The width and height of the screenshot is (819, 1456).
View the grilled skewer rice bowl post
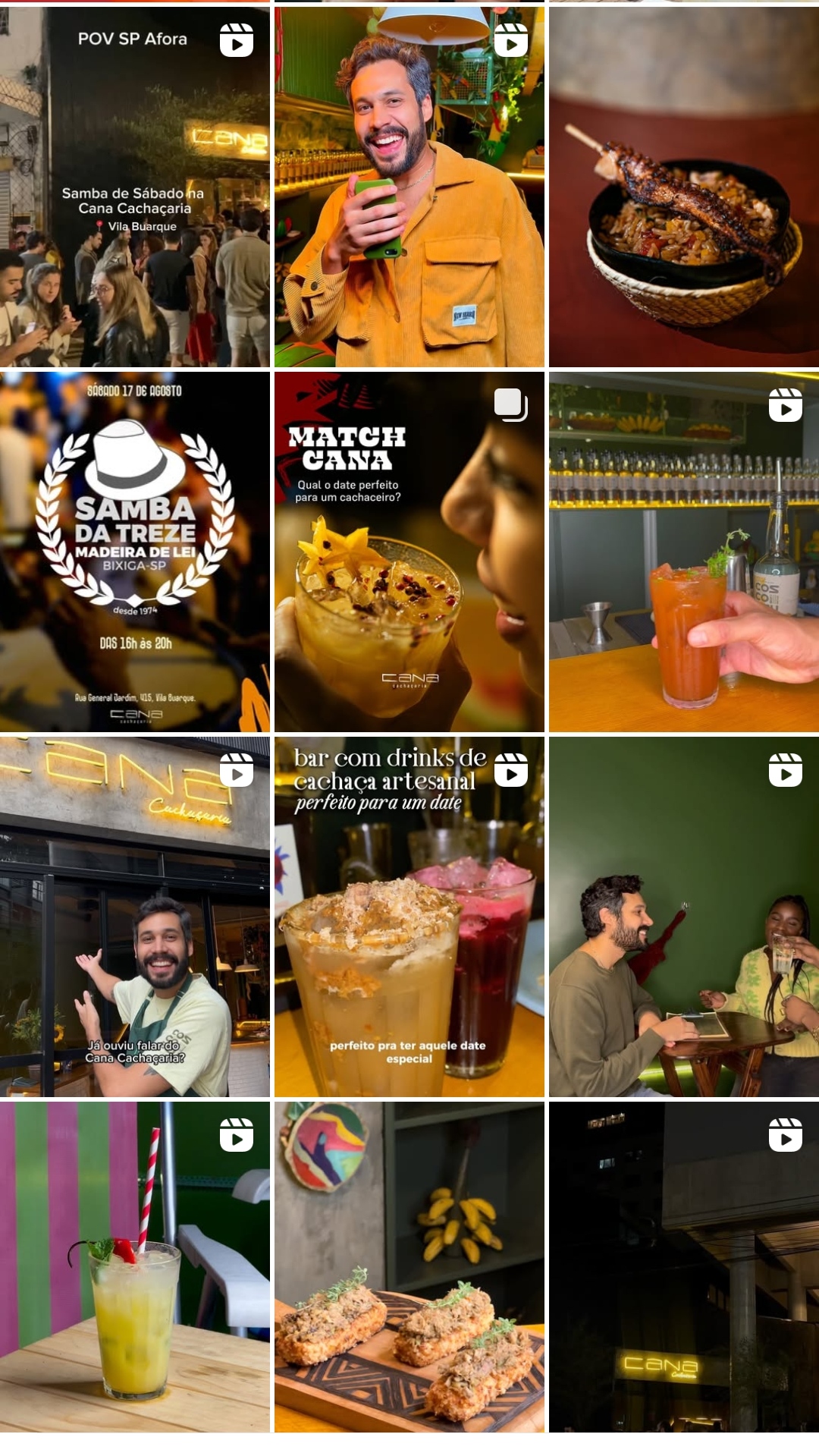683,187
